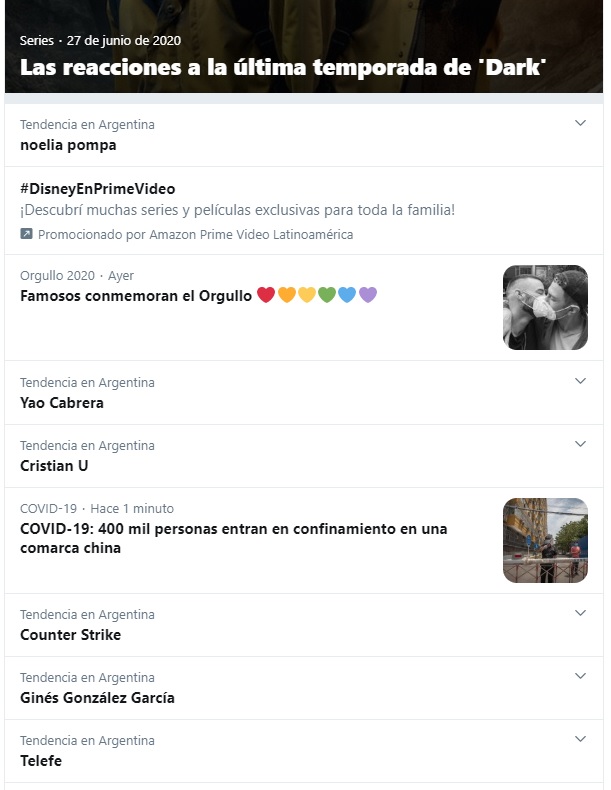Read the COVID-19 comarca china story
The height and width of the screenshot is (790, 611).
[x=234, y=538]
